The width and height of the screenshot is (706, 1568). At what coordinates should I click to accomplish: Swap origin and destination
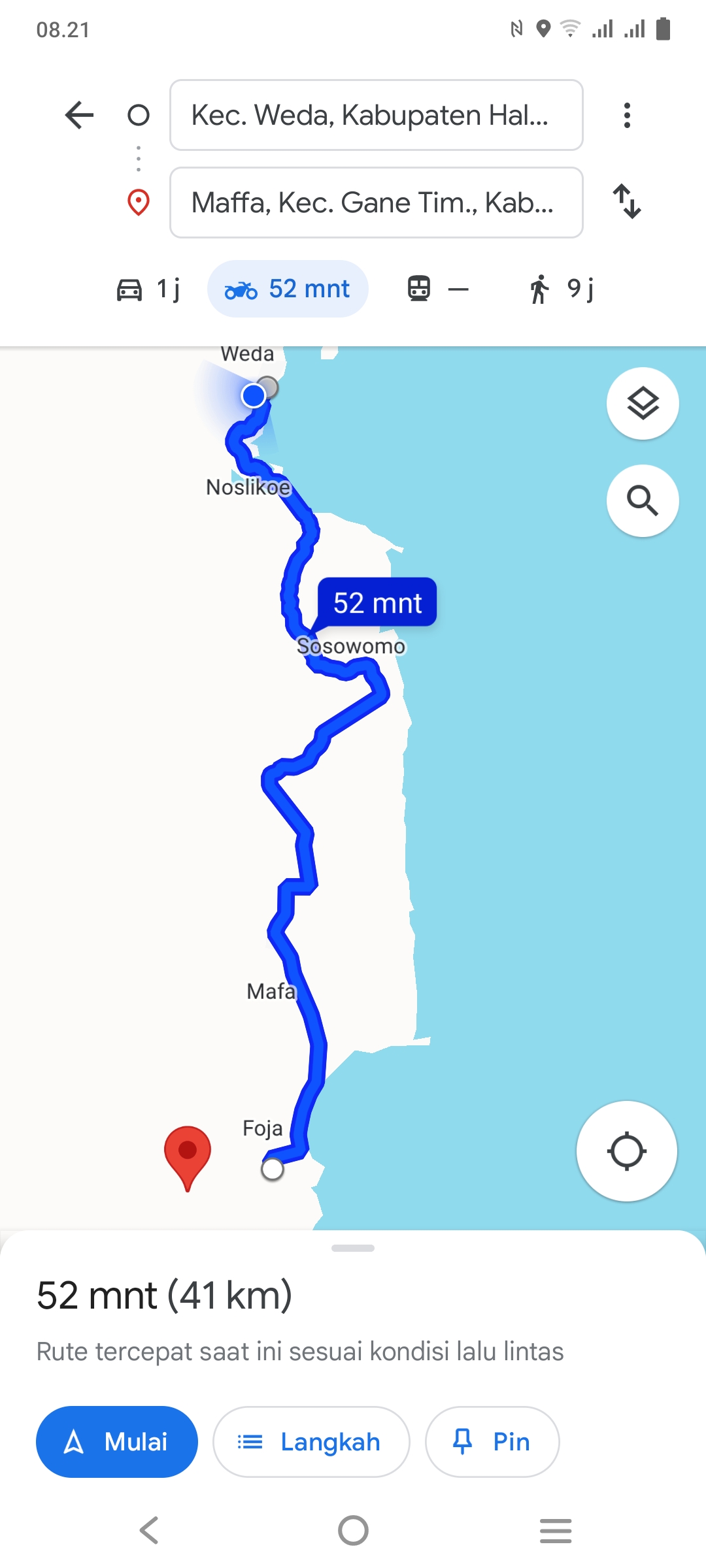click(627, 202)
